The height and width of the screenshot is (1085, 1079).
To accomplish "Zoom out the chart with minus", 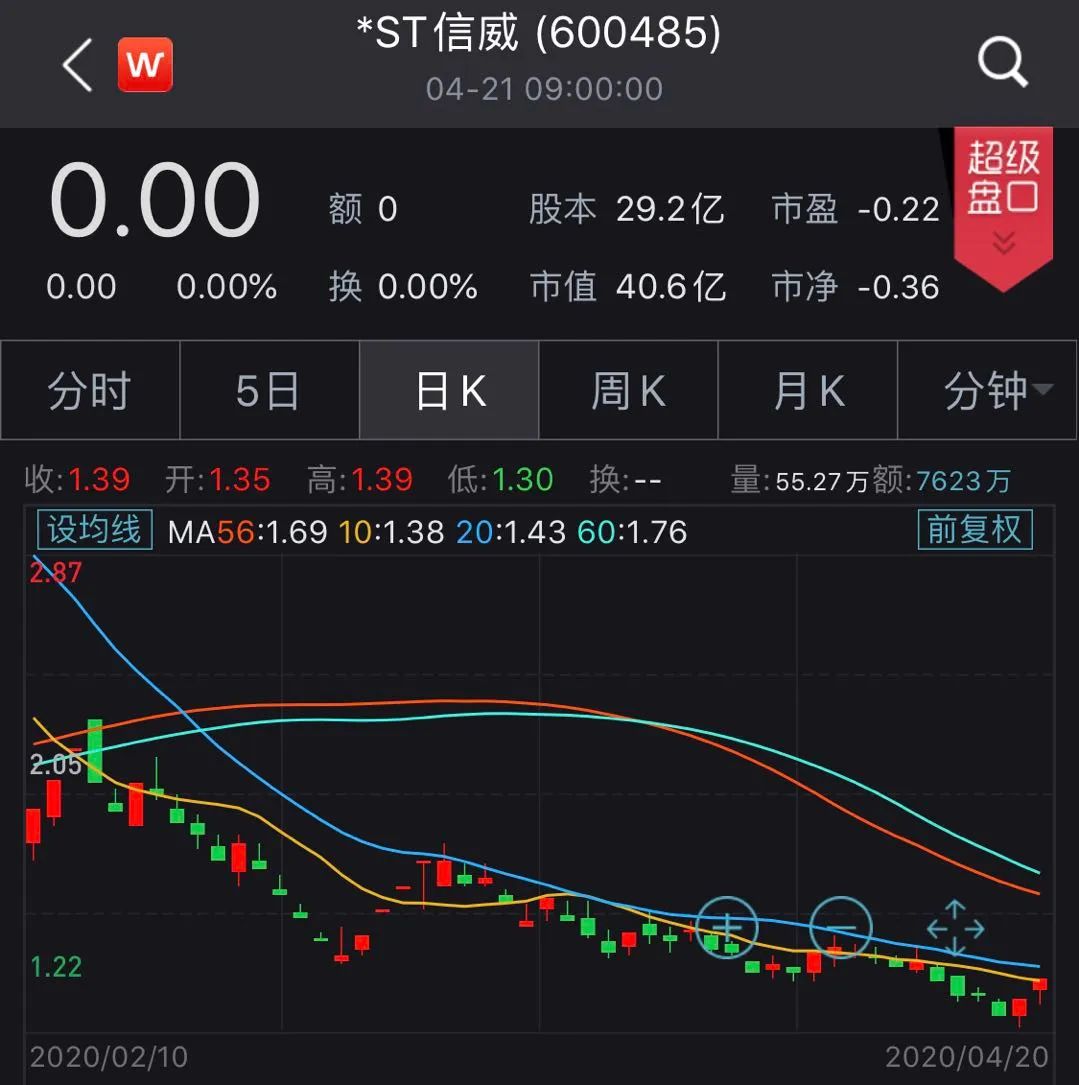I will [x=840, y=927].
